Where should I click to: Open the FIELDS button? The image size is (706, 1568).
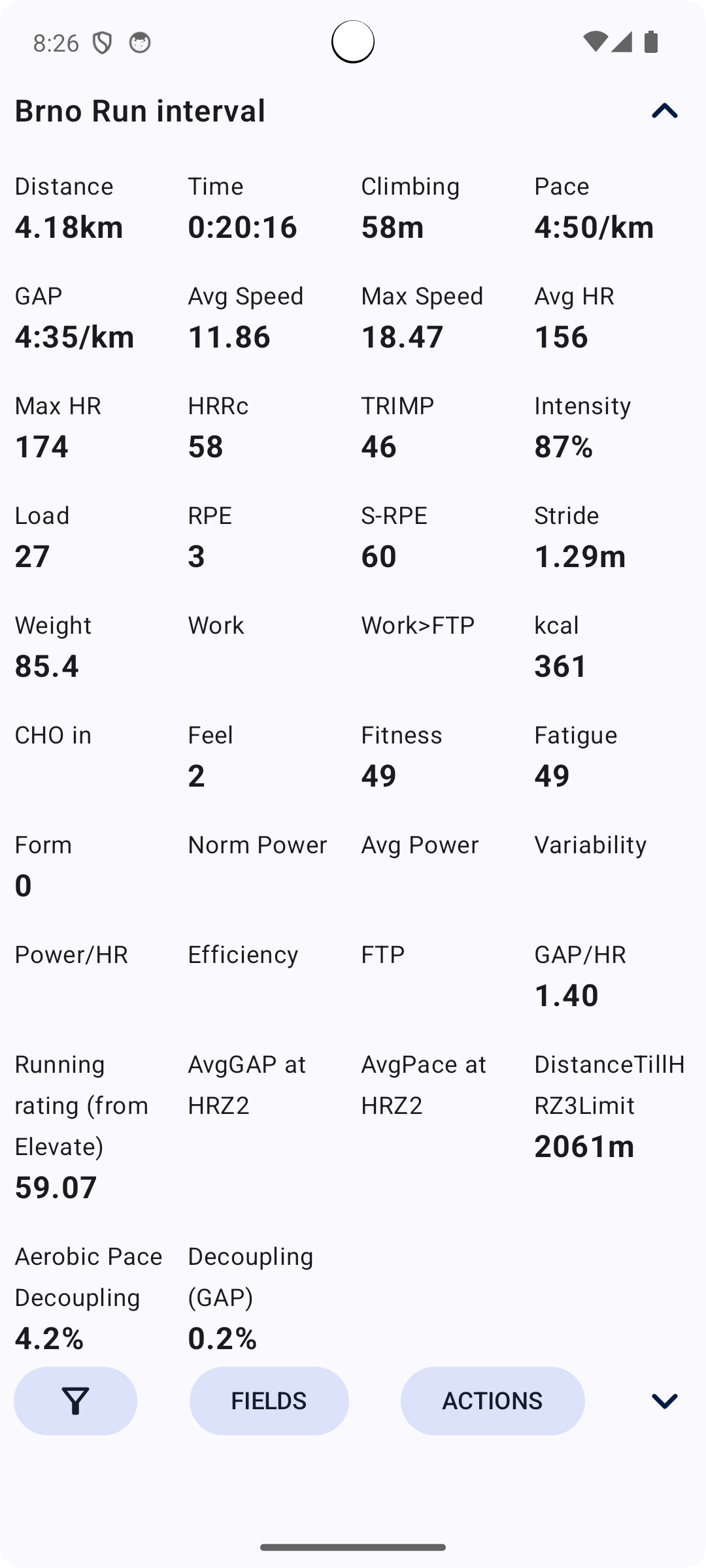(269, 1401)
